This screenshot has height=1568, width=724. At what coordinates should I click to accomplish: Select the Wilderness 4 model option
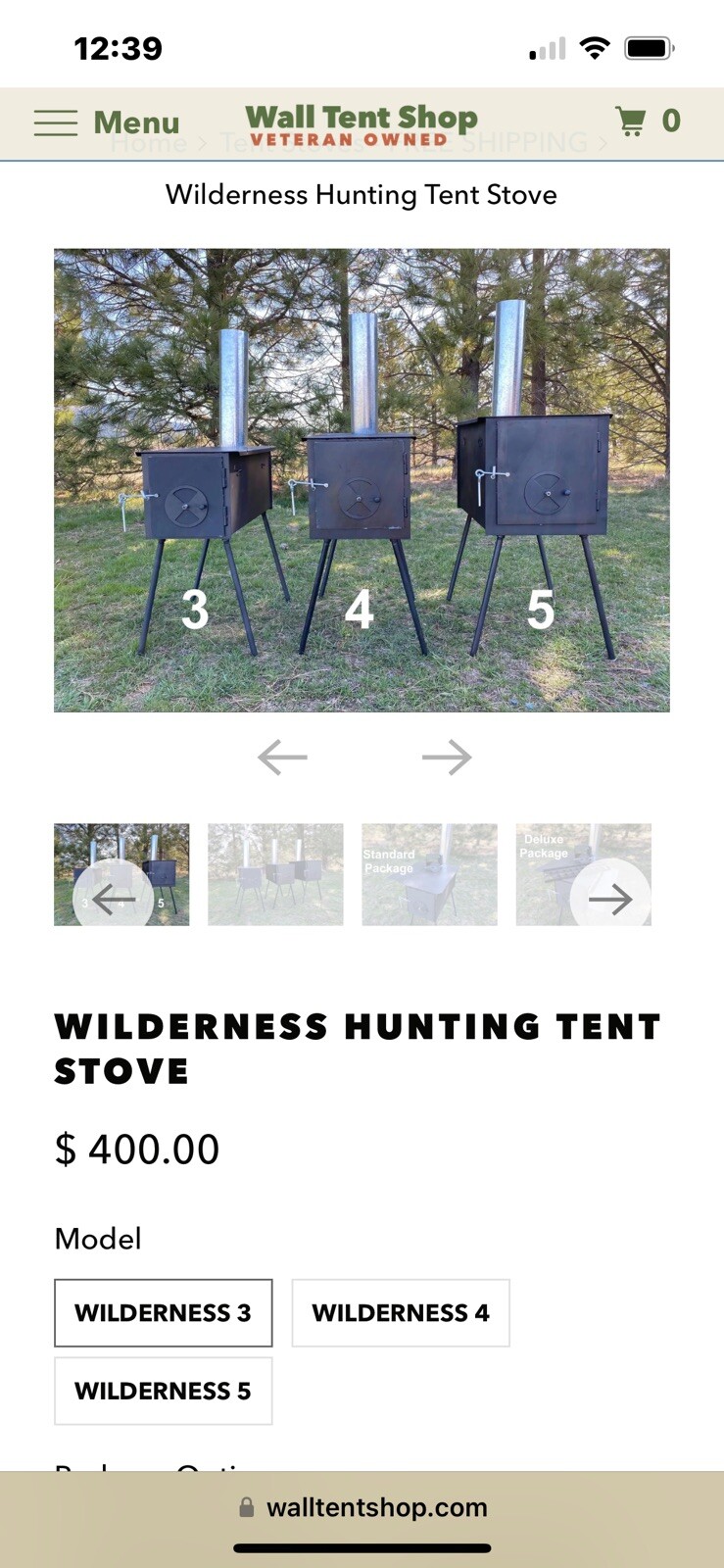pos(401,1313)
